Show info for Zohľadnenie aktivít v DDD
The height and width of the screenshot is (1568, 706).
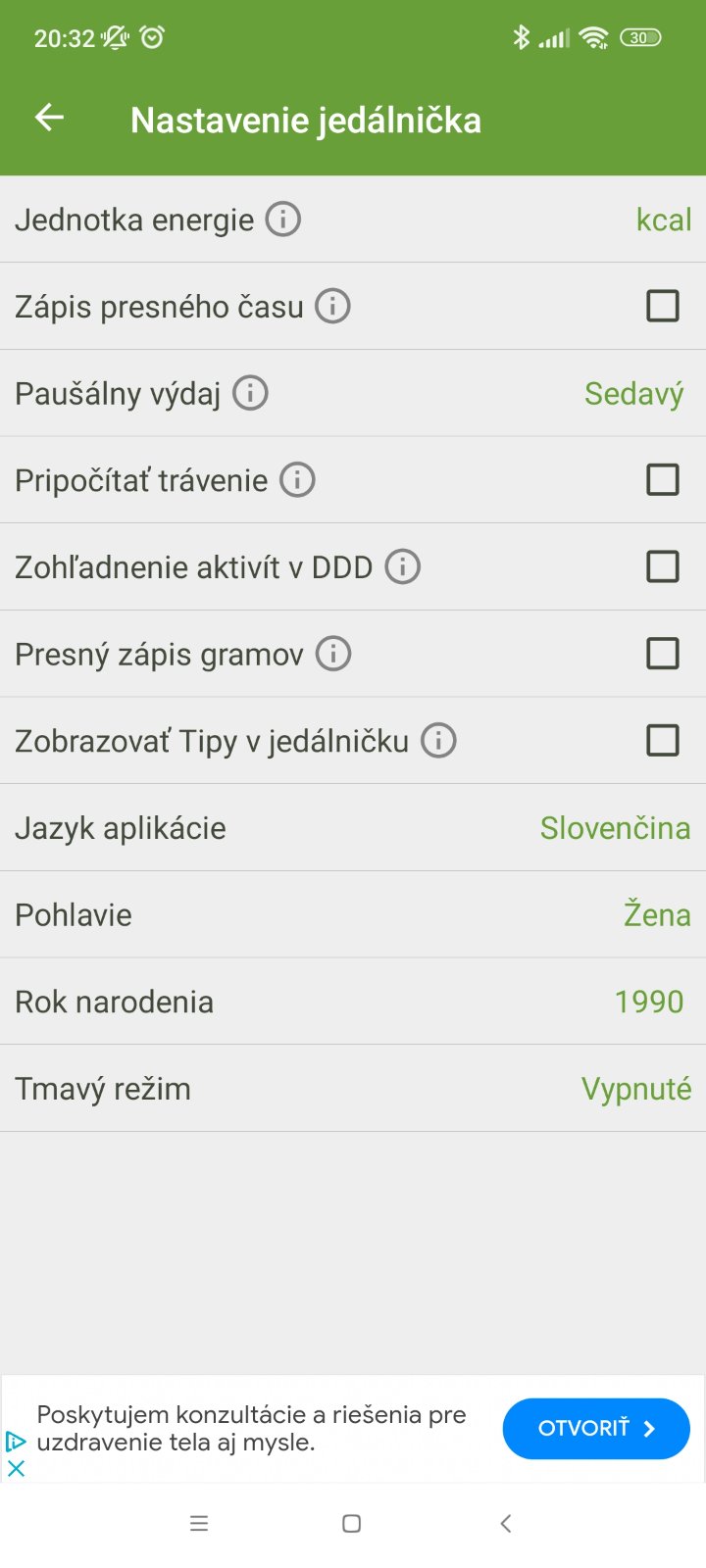point(402,566)
